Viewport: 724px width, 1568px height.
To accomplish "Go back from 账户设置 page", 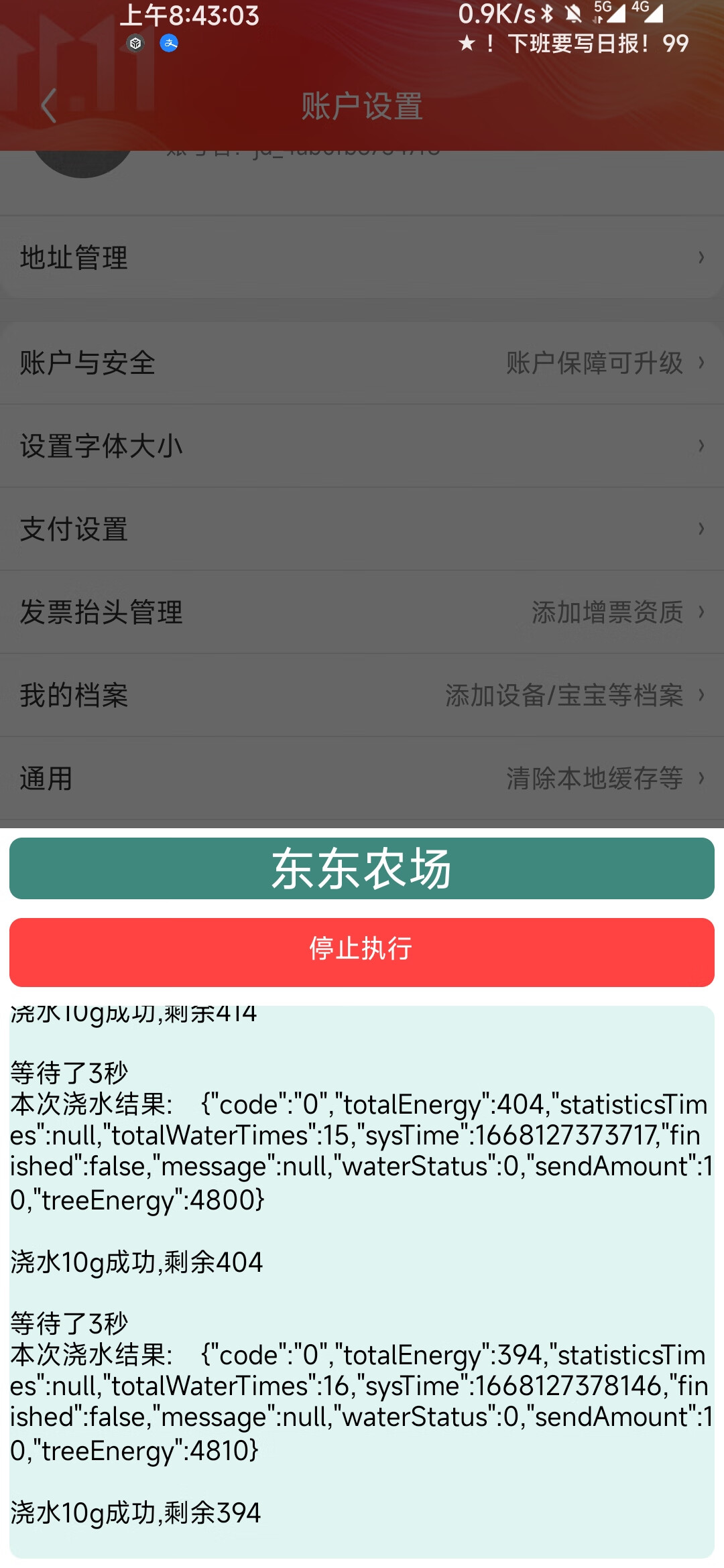I will 48,106.
